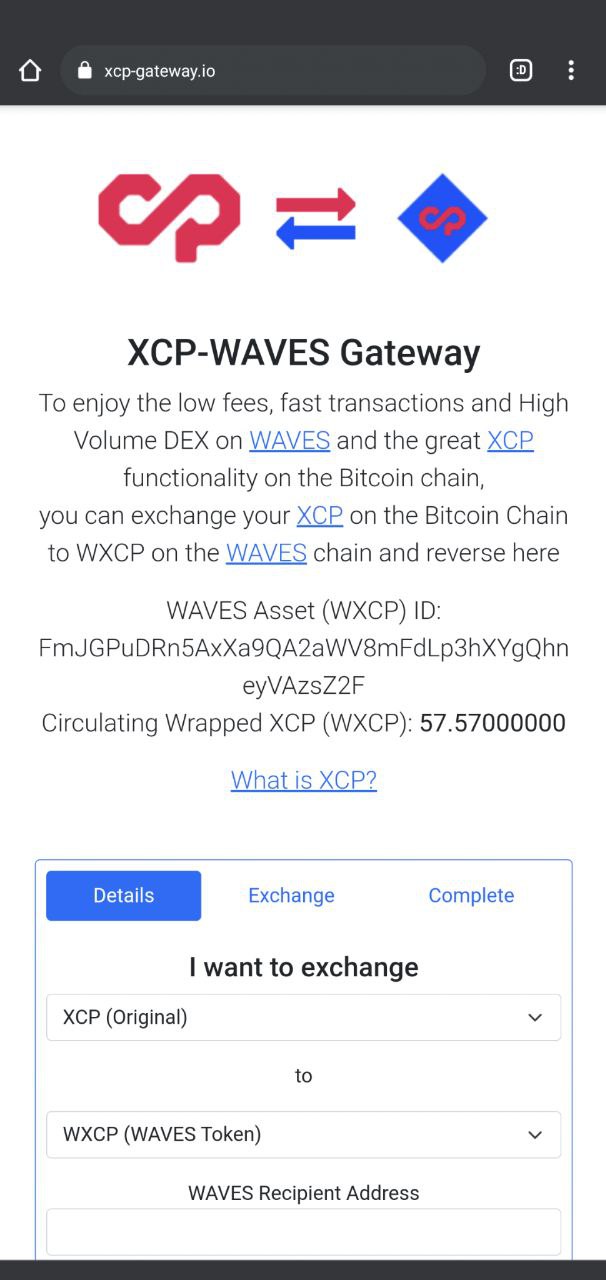Tap the xcp-gateway.io address bar

[273, 71]
